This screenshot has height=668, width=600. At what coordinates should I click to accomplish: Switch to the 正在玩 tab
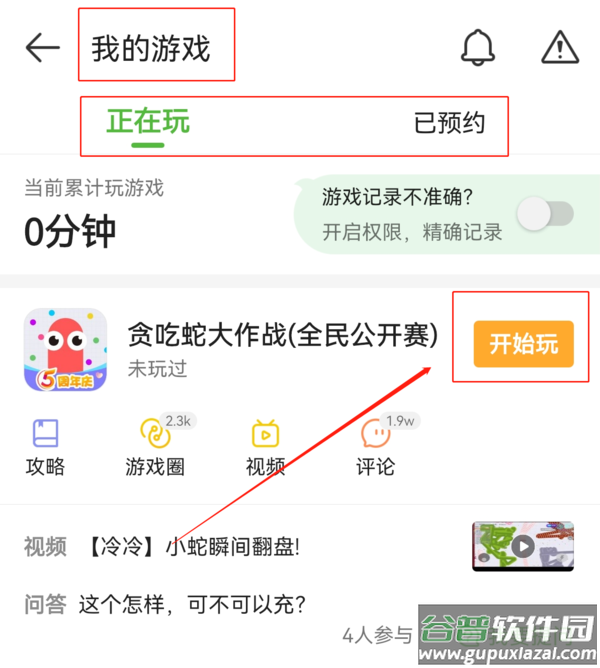click(148, 123)
